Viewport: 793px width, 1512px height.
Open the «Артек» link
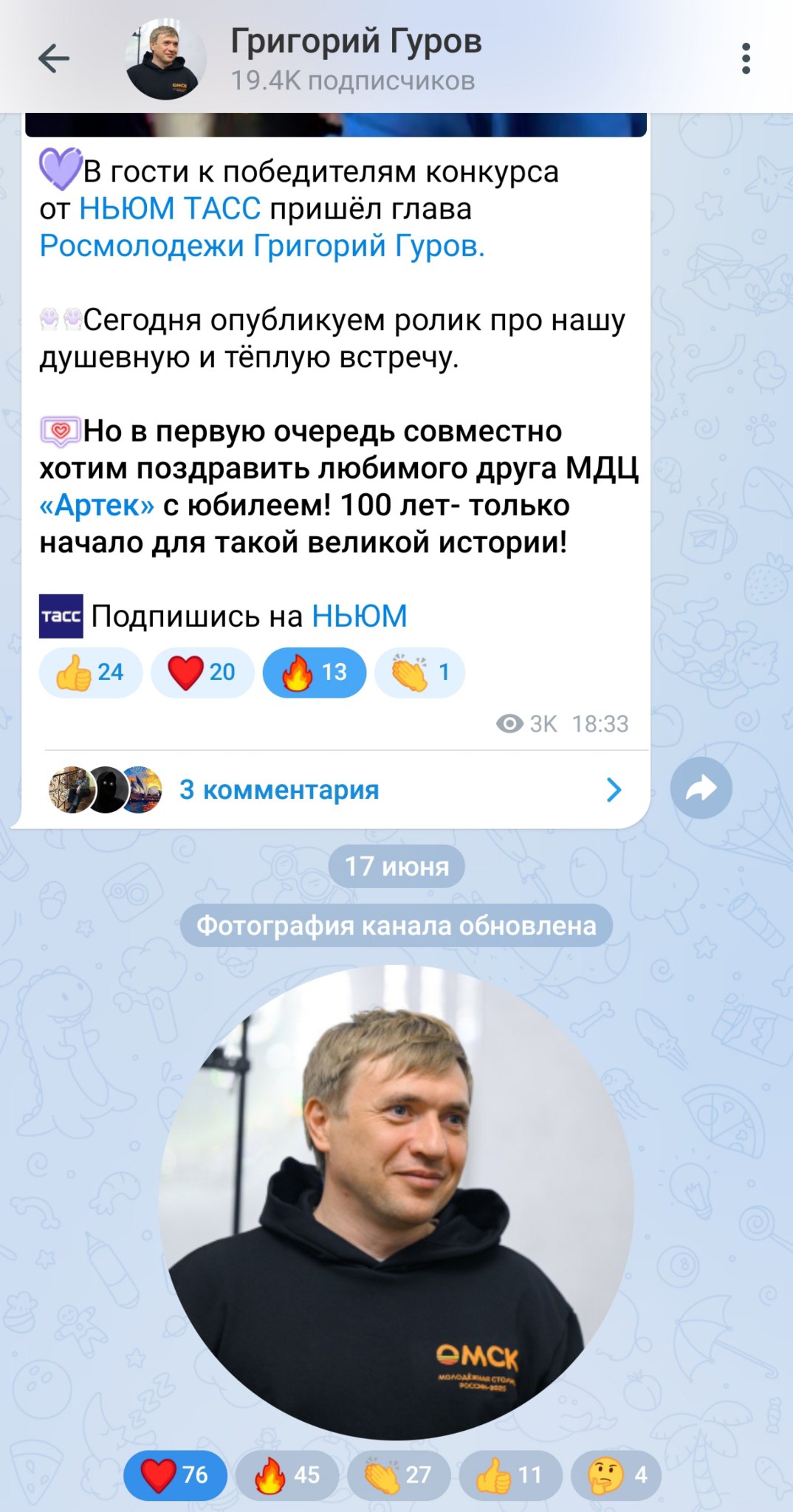click(x=97, y=506)
